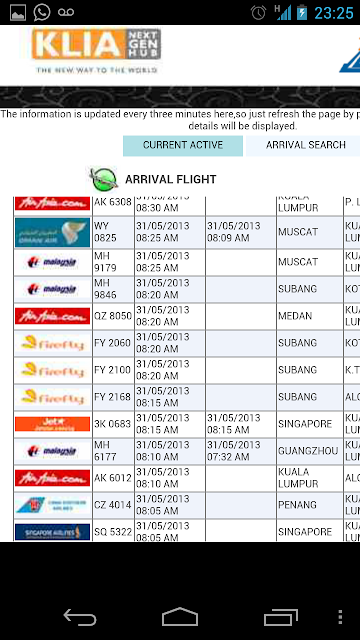The image size is (360, 640).
Task: Open the overflow menu in navigation bar
Action: click(x=340, y=617)
